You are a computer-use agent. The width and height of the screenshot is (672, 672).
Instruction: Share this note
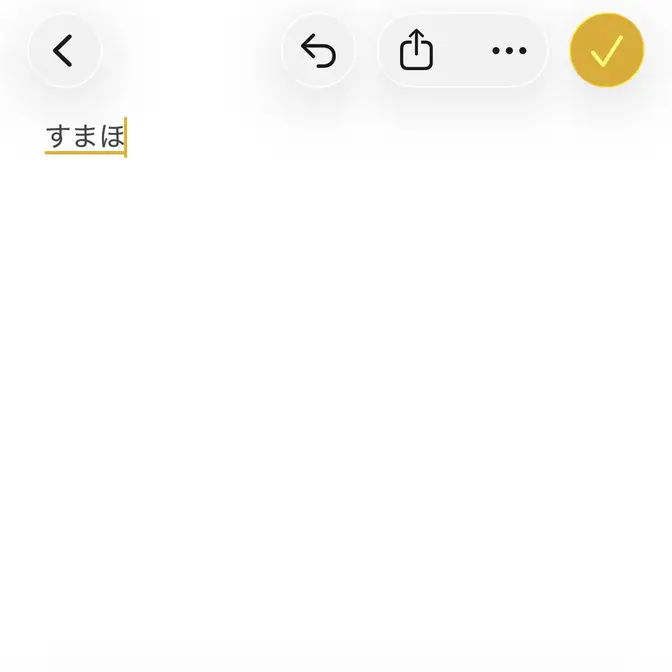pyautogui.click(x=416, y=50)
